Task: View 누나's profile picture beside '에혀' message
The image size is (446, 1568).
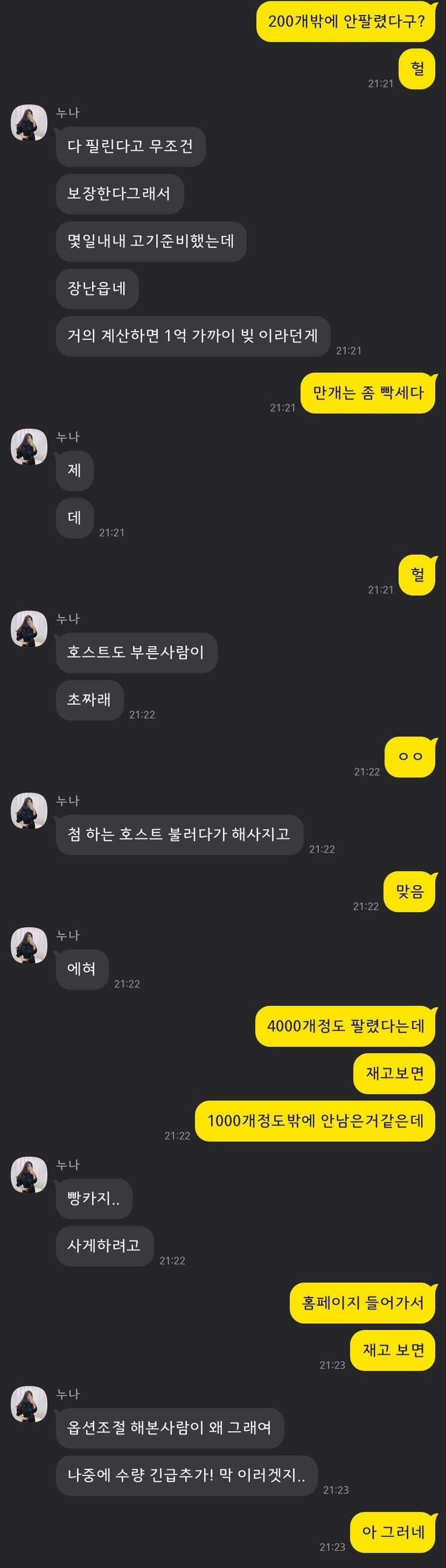Action: pos(29,944)
